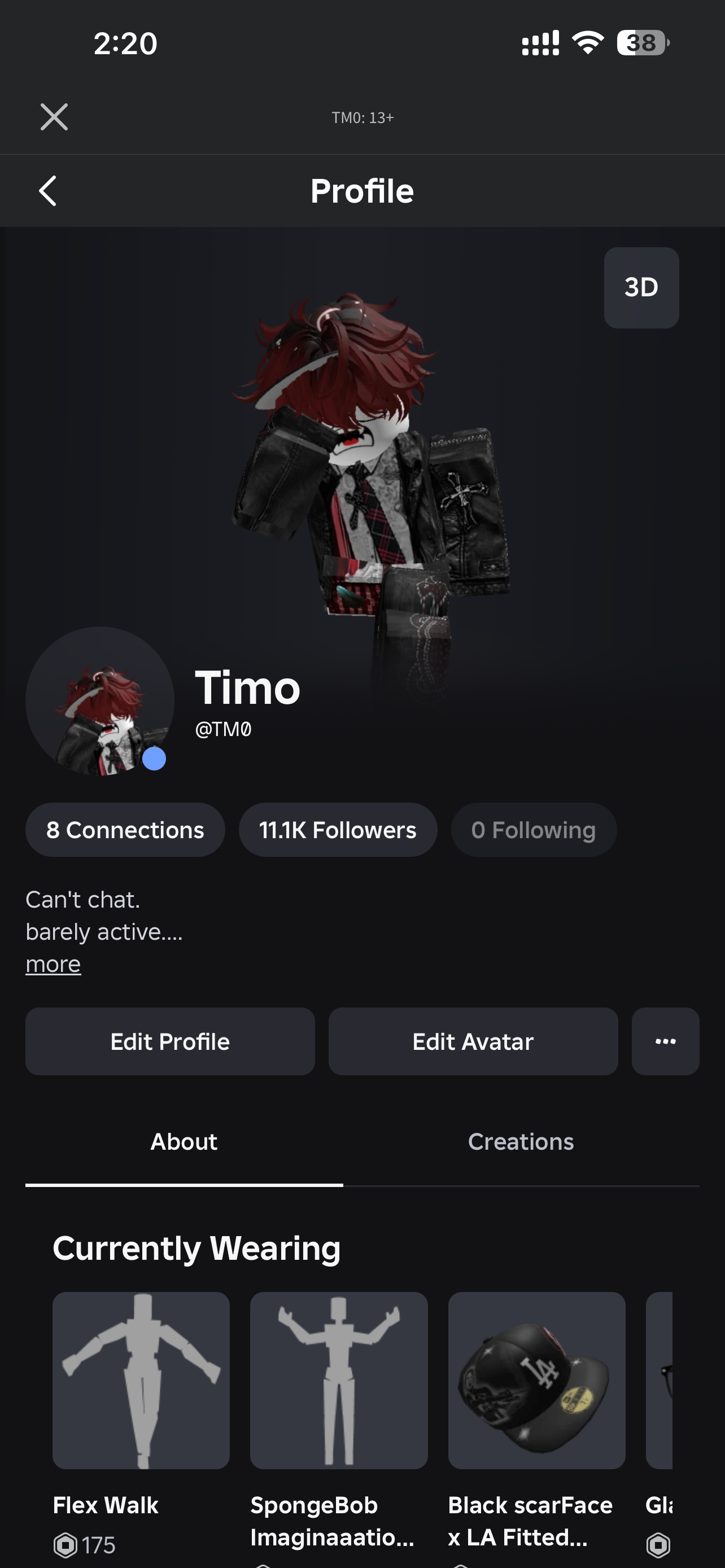Open the 8 Connections list
Screen dimensions: 725x1568
pyautogui.click(x=125, y=830)
